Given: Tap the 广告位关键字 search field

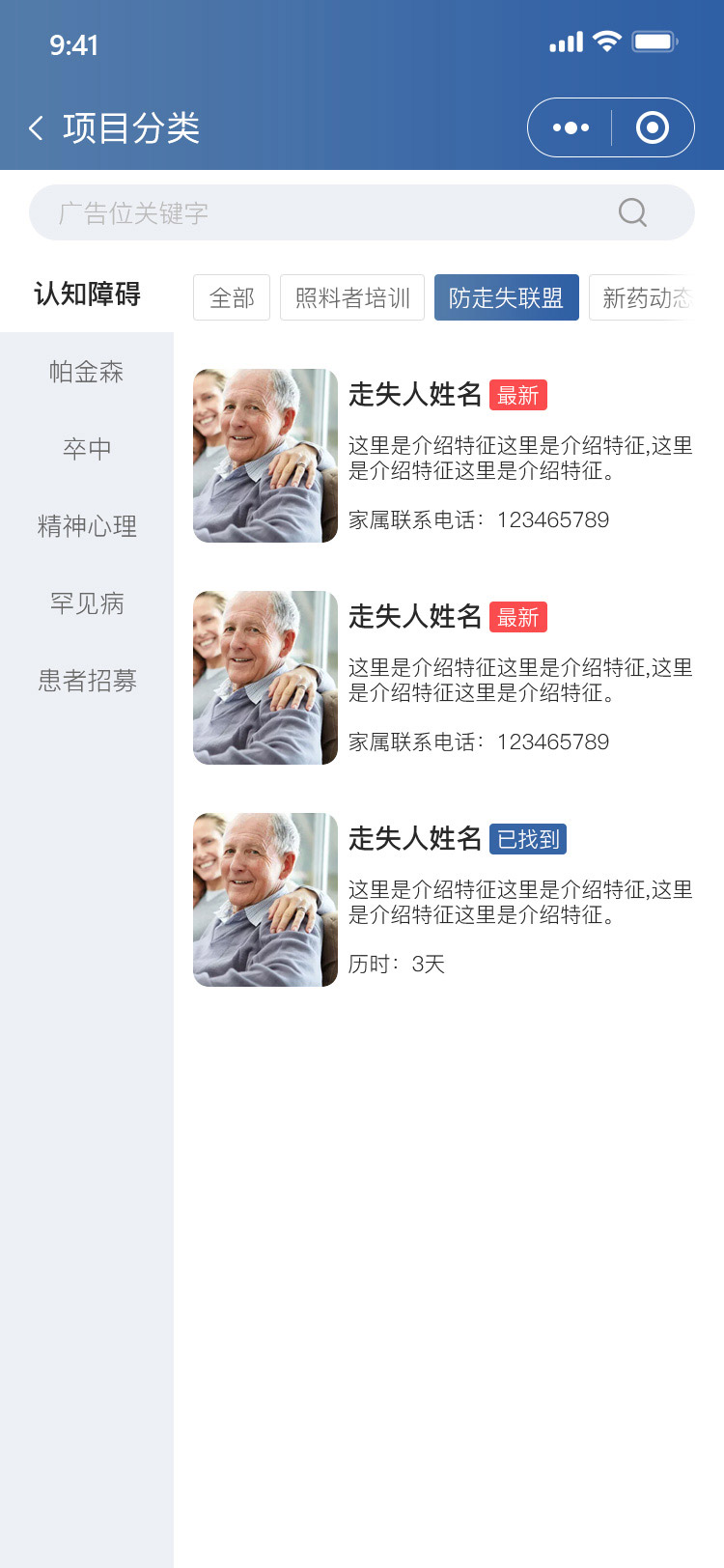Looking at the screenshot, I should click(x=319, y=213).
